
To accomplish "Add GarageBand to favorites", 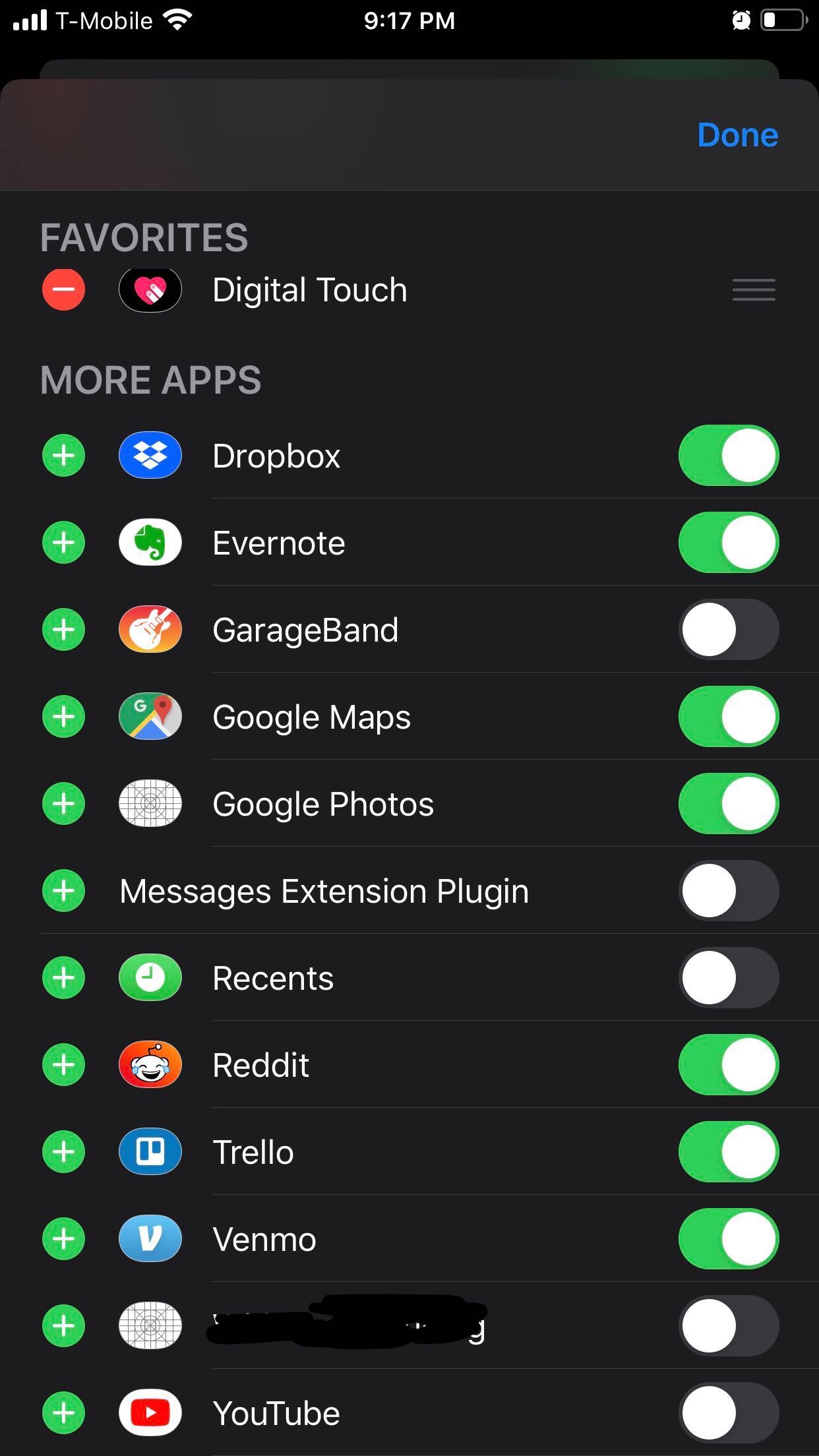I will [63, 630].
